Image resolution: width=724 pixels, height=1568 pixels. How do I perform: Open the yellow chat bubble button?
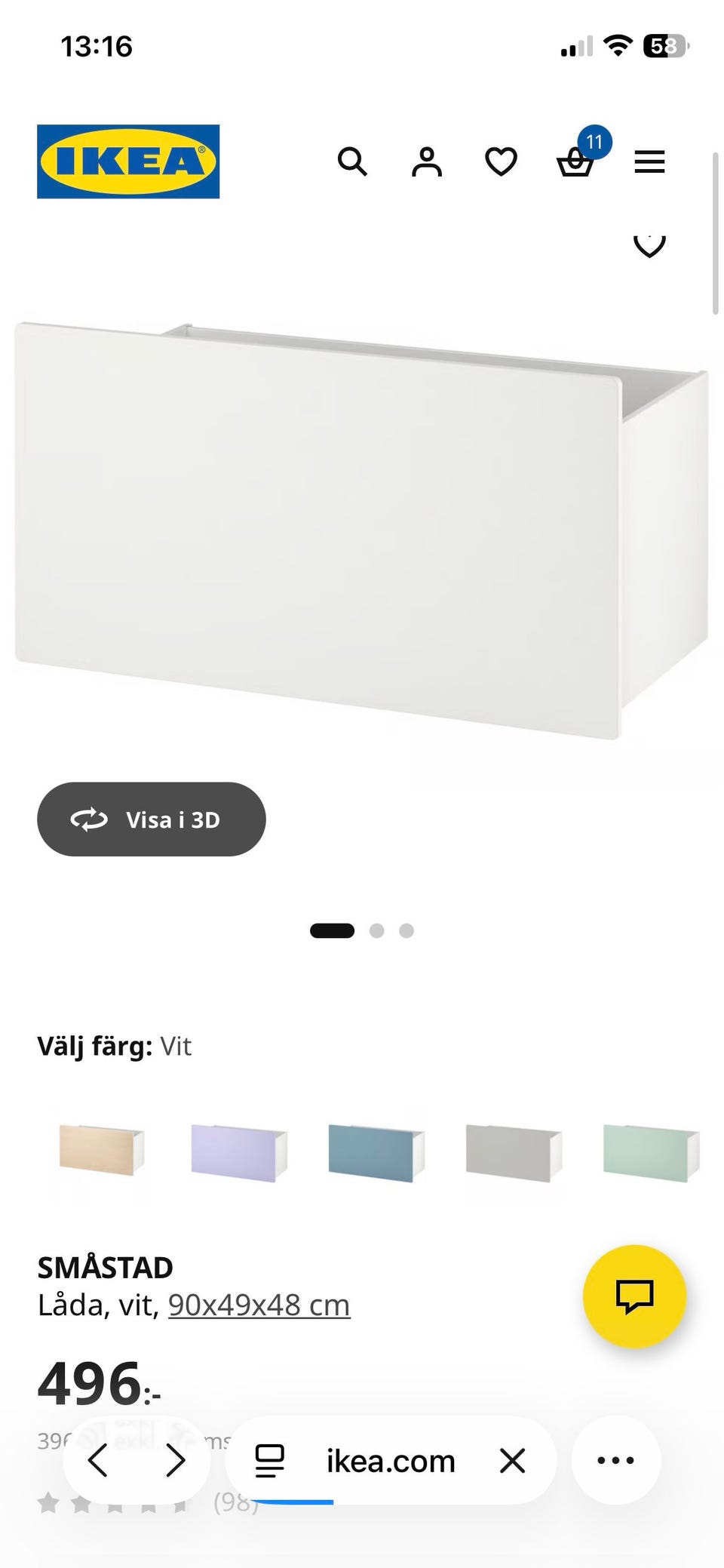[x=634, y=1296]
